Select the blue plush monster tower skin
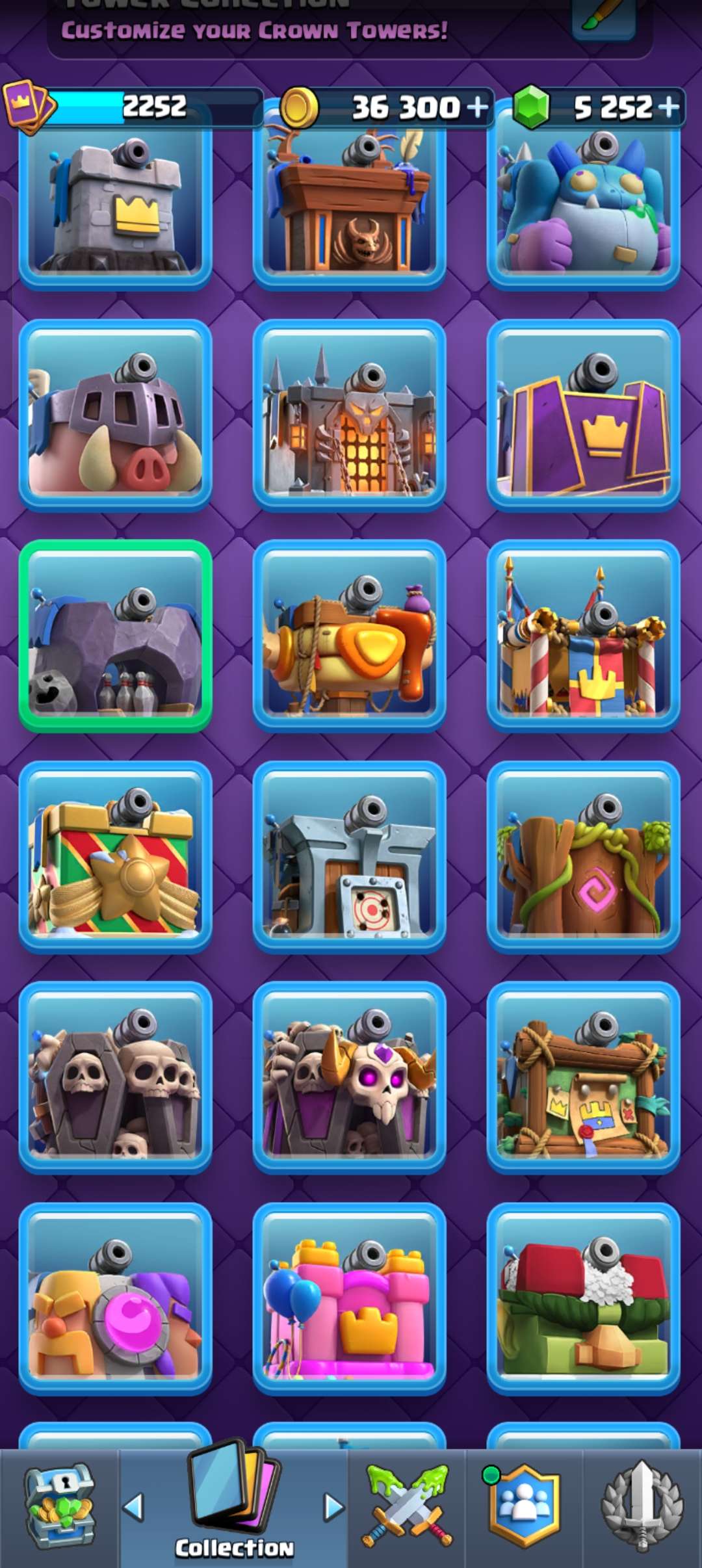Screen dimensions: 702x1568 [x=583, y=202]
